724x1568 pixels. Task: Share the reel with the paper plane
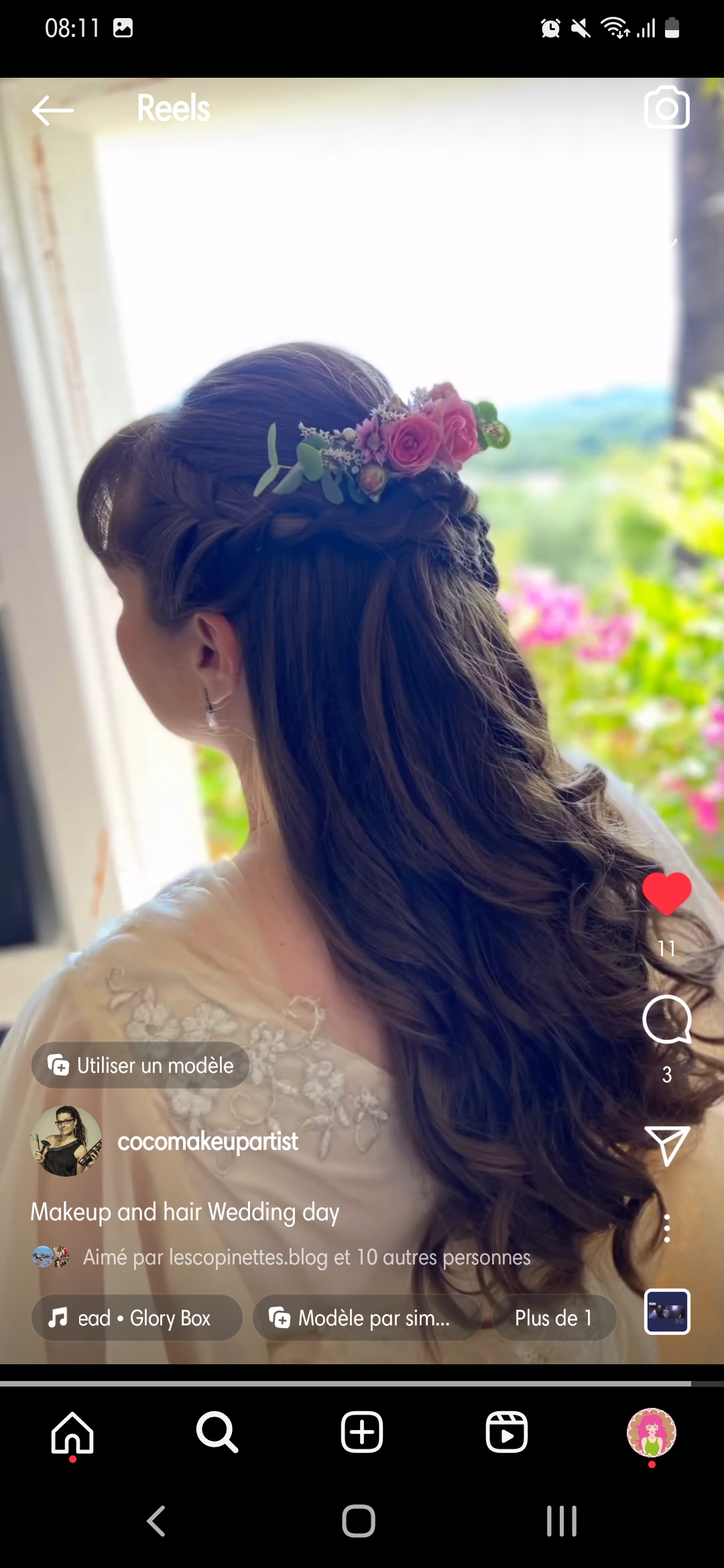666,1145
